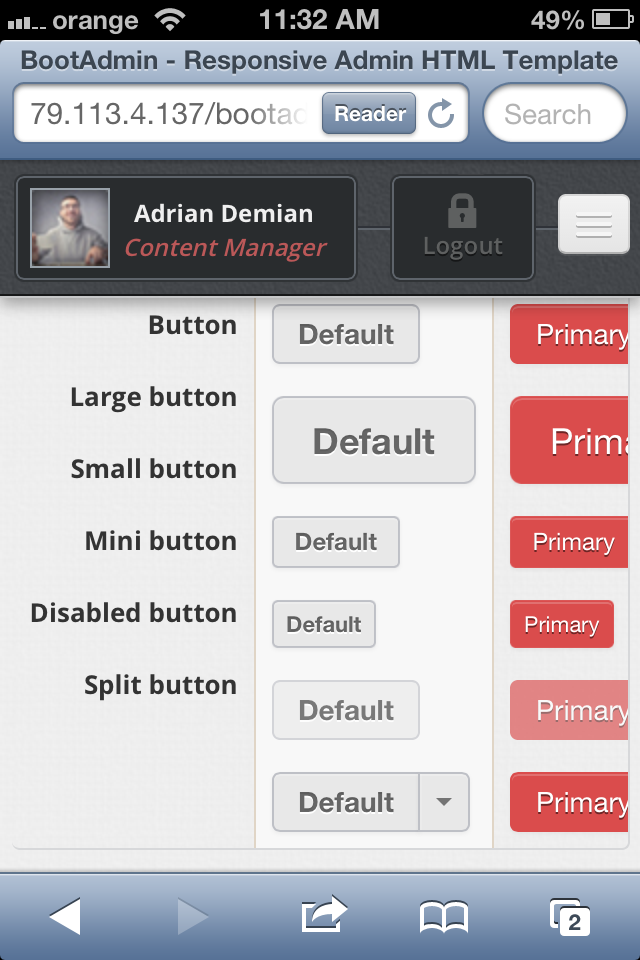Image resolution: width=640 pixels, height=960 pixels.
Task: Reload the page with refresh icon
Action: 441,114
